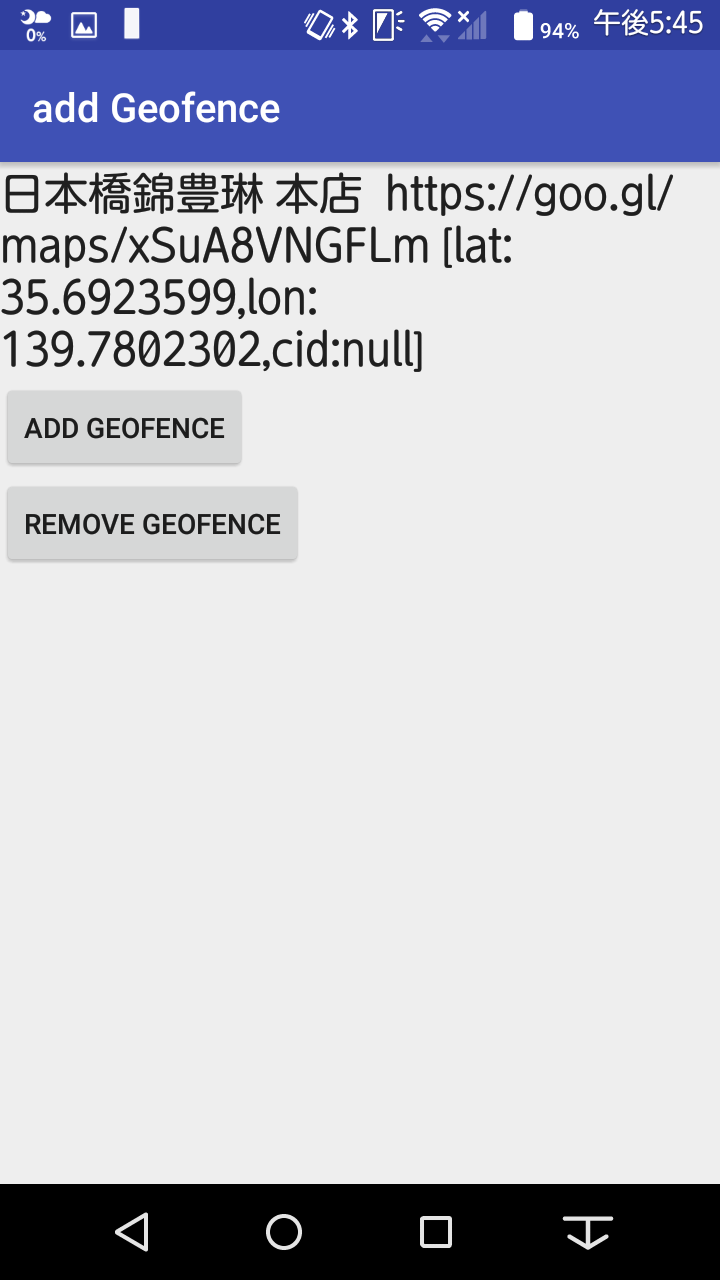Tap the REMOVE GEOFENCE button
Image resolution: width=720 pixels, height=1280 pixels.
(x=152, y=524)
